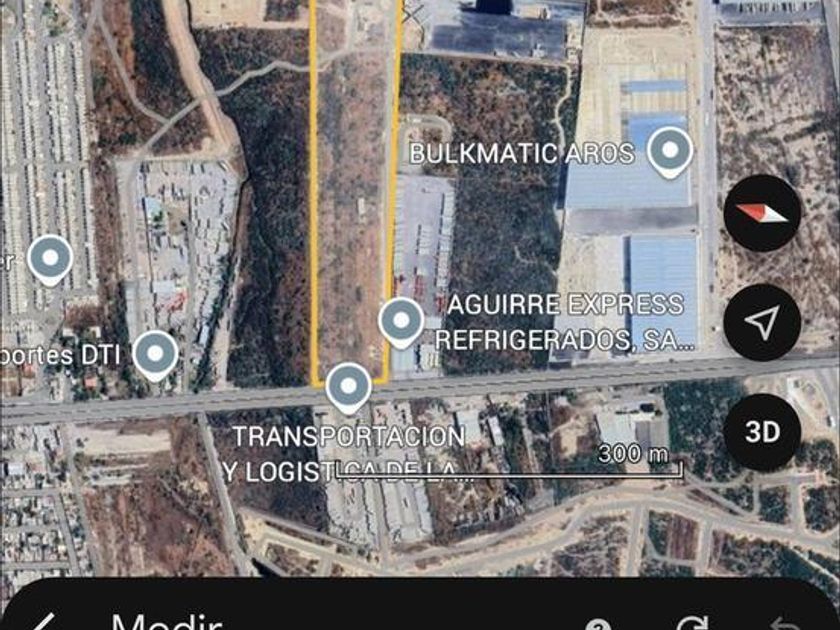Open the Aguirre Express Refrigerados marker
This screenshot has width=840, height=630.
[x=402, y=321]
